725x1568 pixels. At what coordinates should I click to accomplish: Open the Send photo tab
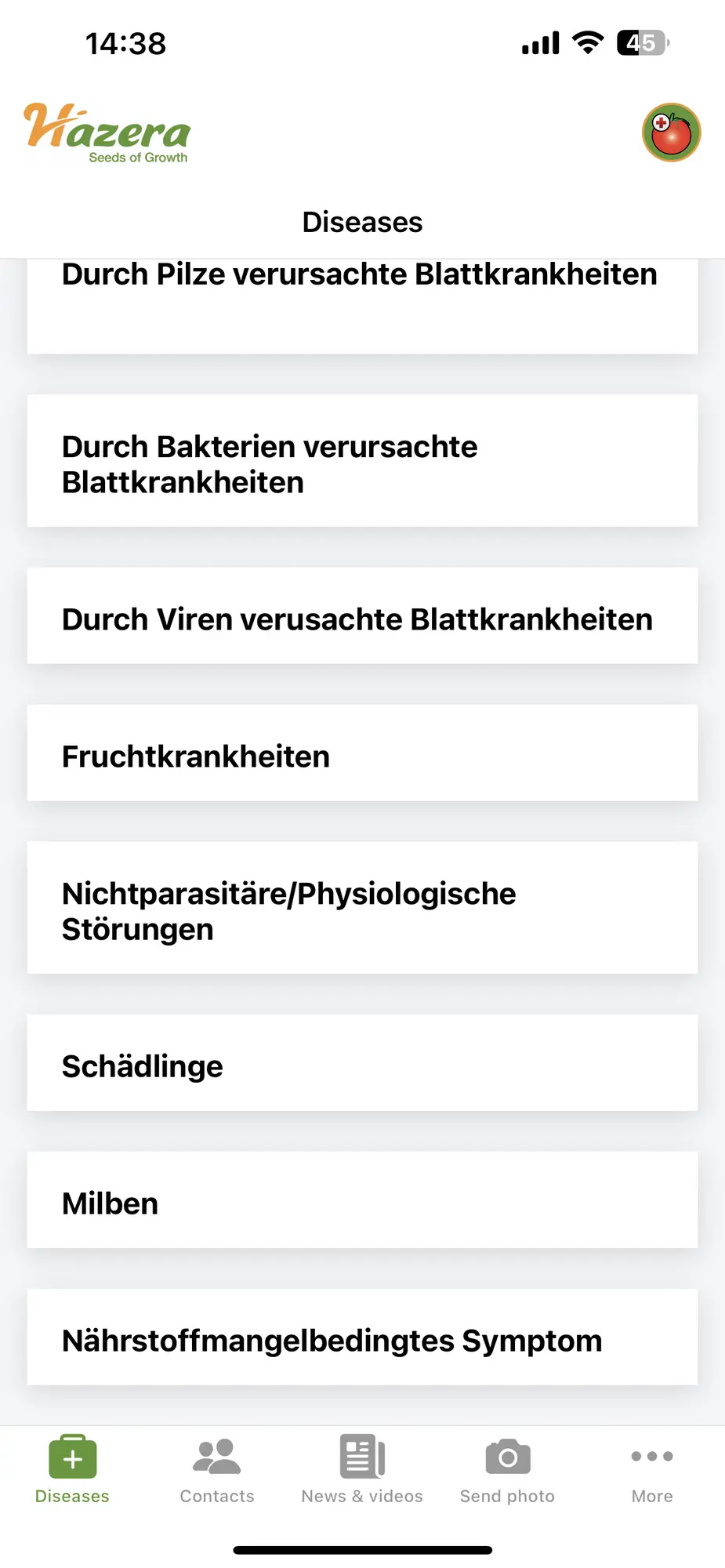click(x=507, y=1470)
